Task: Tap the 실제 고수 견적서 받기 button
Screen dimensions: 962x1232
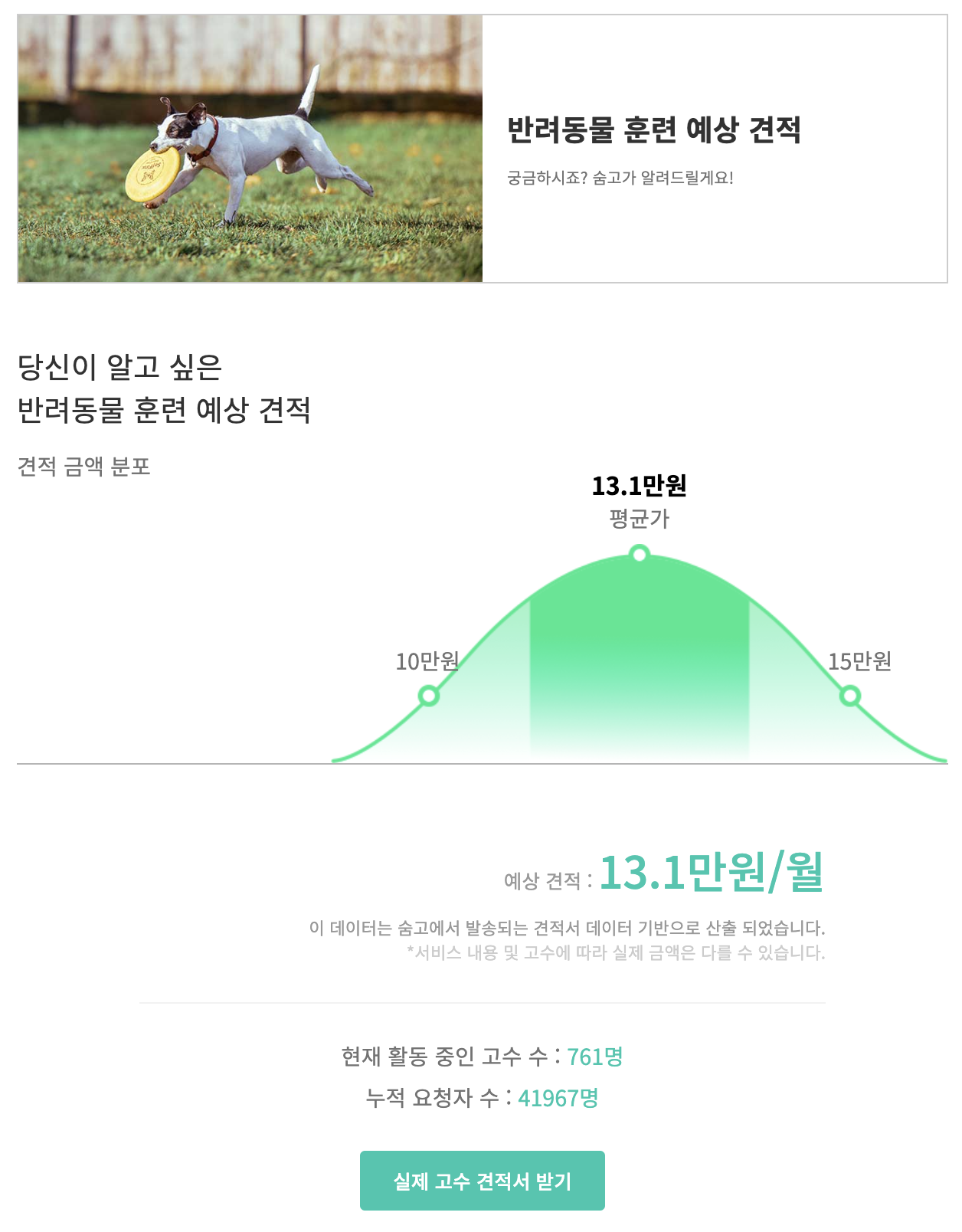Action: [482, 1180]
